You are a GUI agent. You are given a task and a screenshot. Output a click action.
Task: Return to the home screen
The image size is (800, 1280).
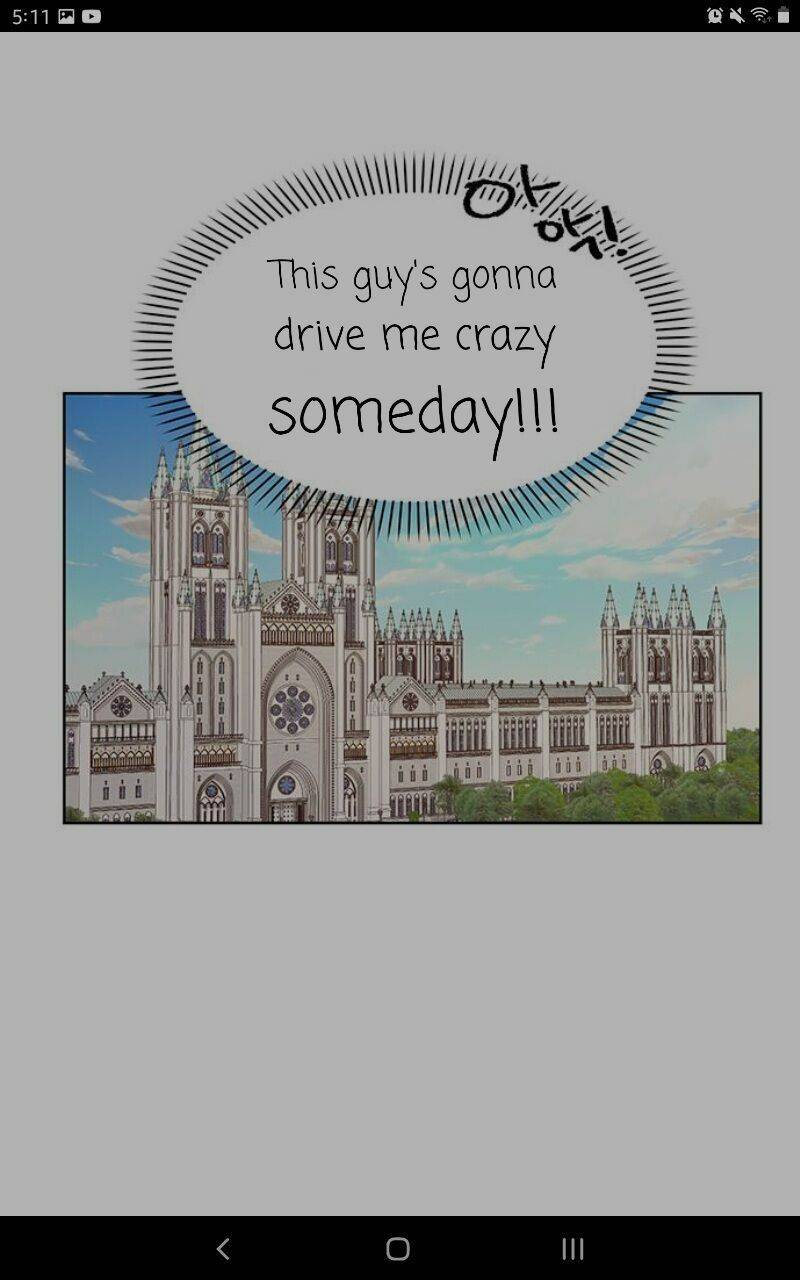tap(398, 1248)
